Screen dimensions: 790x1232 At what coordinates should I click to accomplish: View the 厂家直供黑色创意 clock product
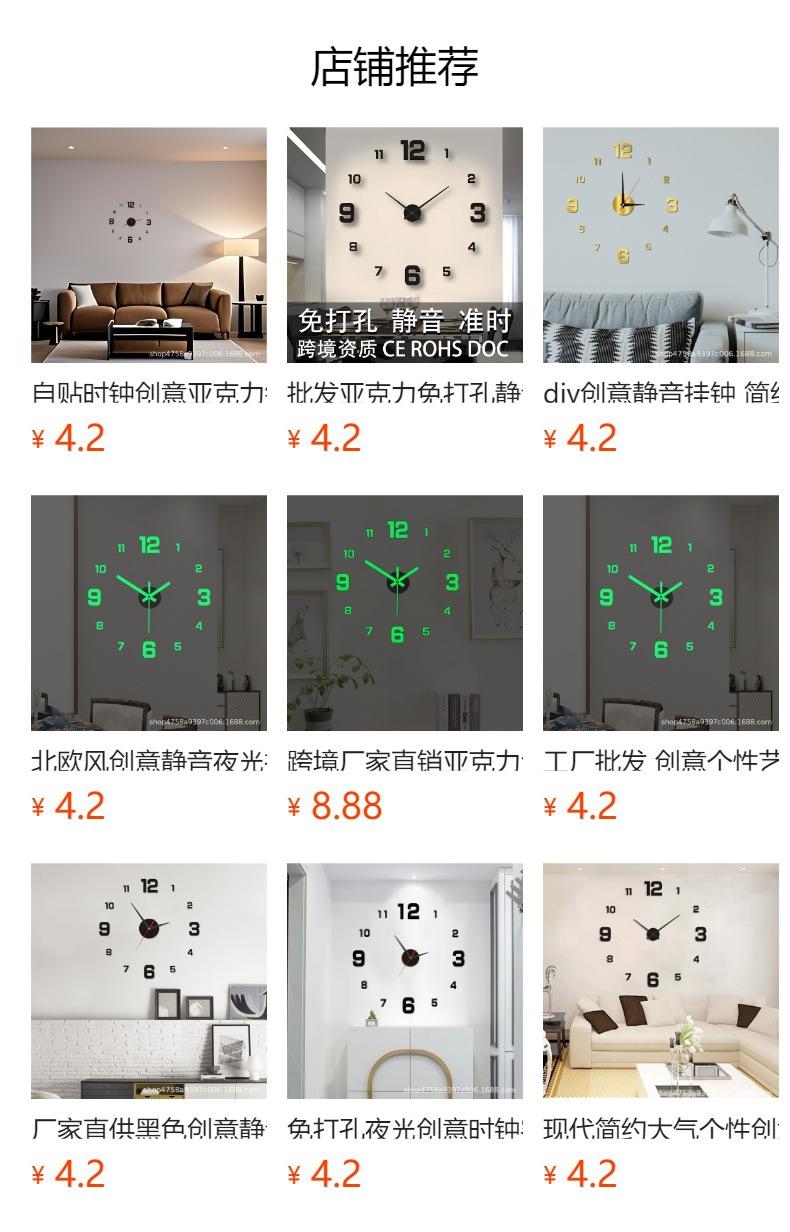click(149, 1028)
